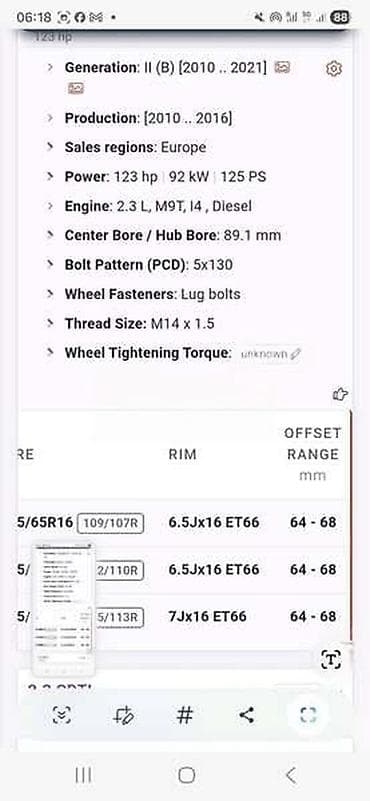The height and width of the screenshot is (801, 370).
Task: Expand the Production row
Action: (50, 119)
